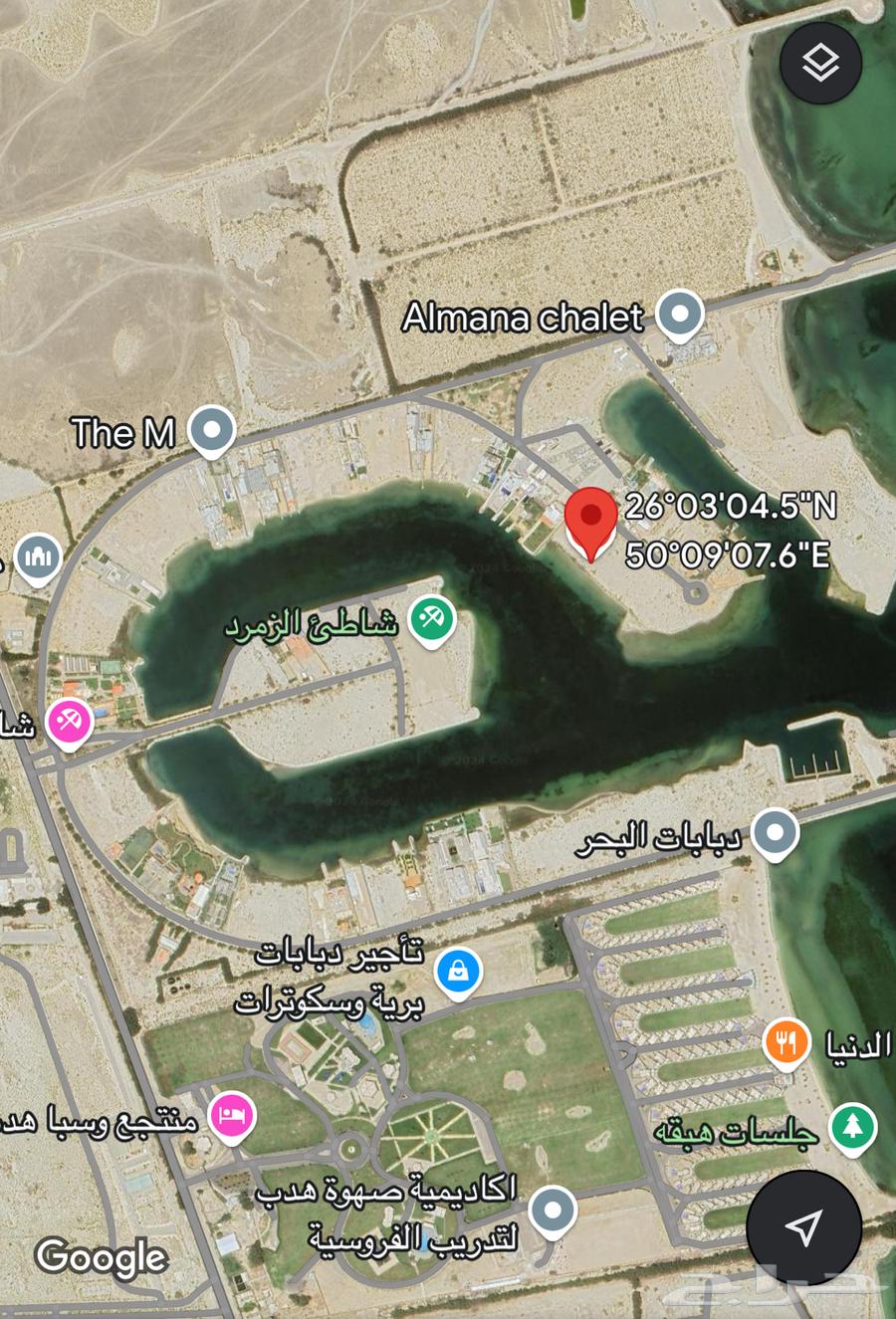Open the منتجع وسبا hotel marker
Screen dimensions: 896x1319
pyautogui.click(x=232, y=1115)
